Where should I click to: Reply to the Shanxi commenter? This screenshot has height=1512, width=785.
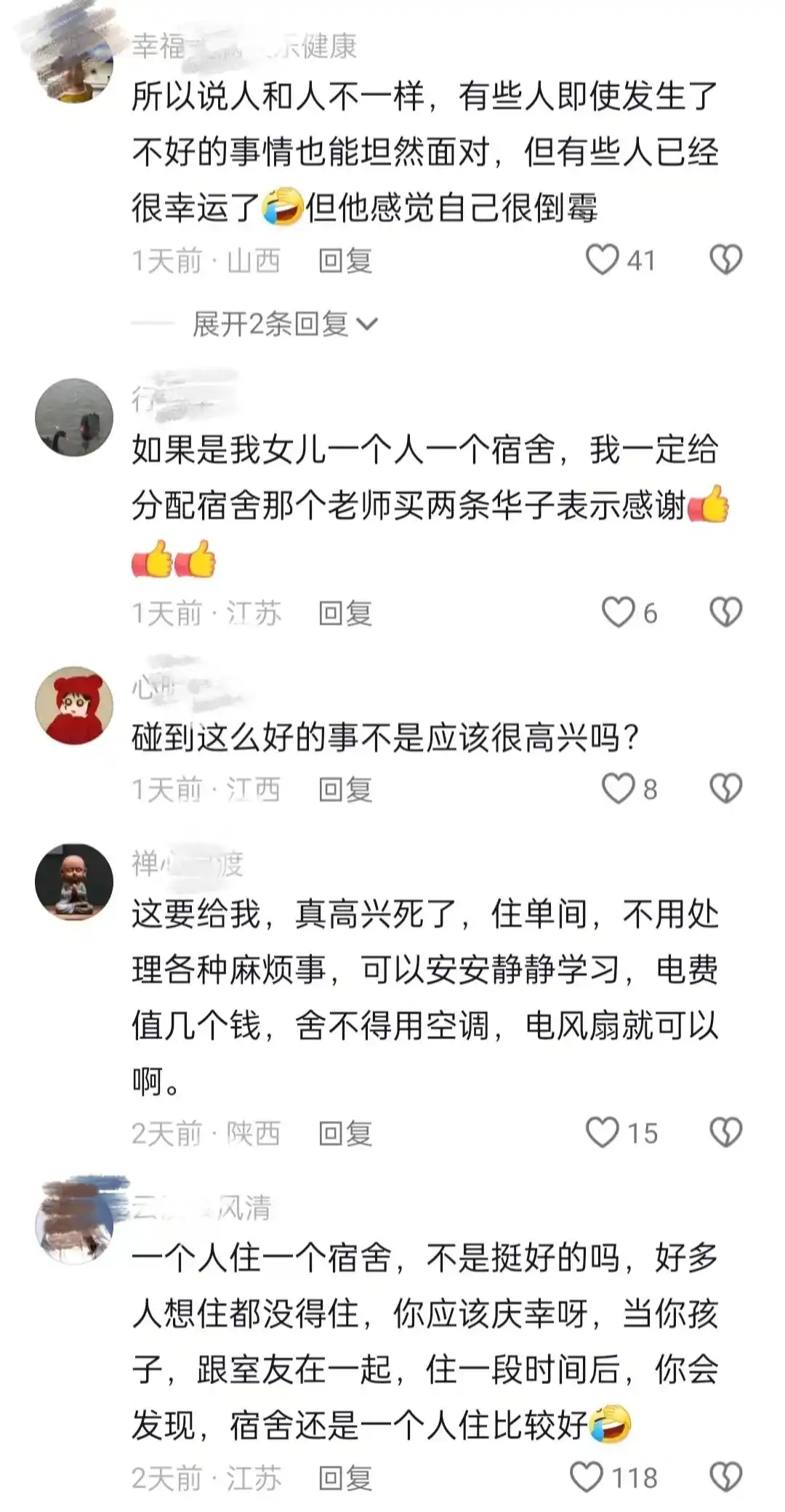345,261
